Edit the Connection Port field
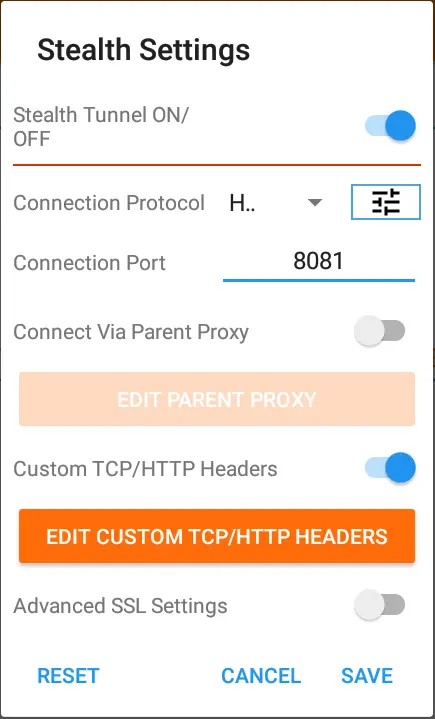 click(x=319, y=263)
